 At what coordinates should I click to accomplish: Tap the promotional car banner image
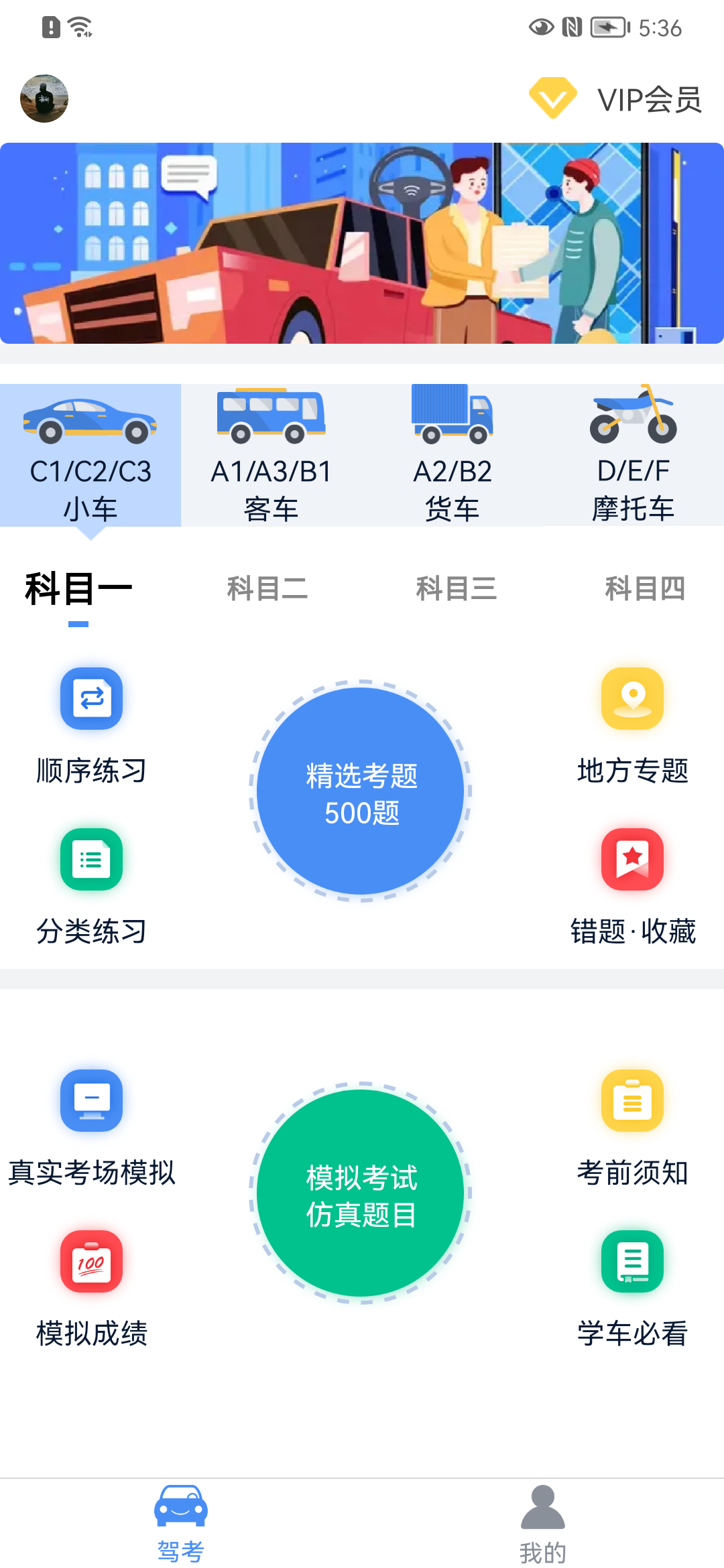pyautogui.click(x=362, y=243)
